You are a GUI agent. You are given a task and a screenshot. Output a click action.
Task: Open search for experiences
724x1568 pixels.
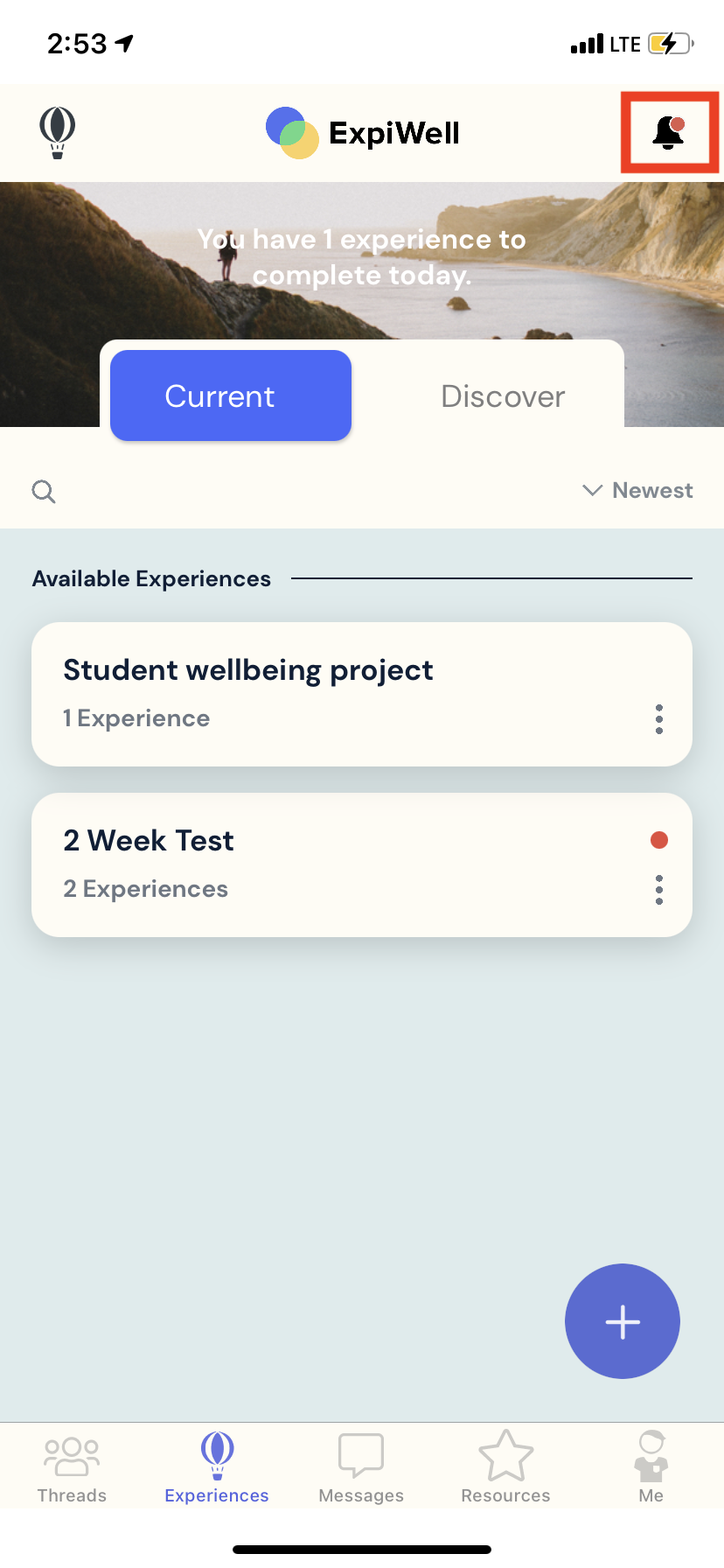(x=44, y=492)
